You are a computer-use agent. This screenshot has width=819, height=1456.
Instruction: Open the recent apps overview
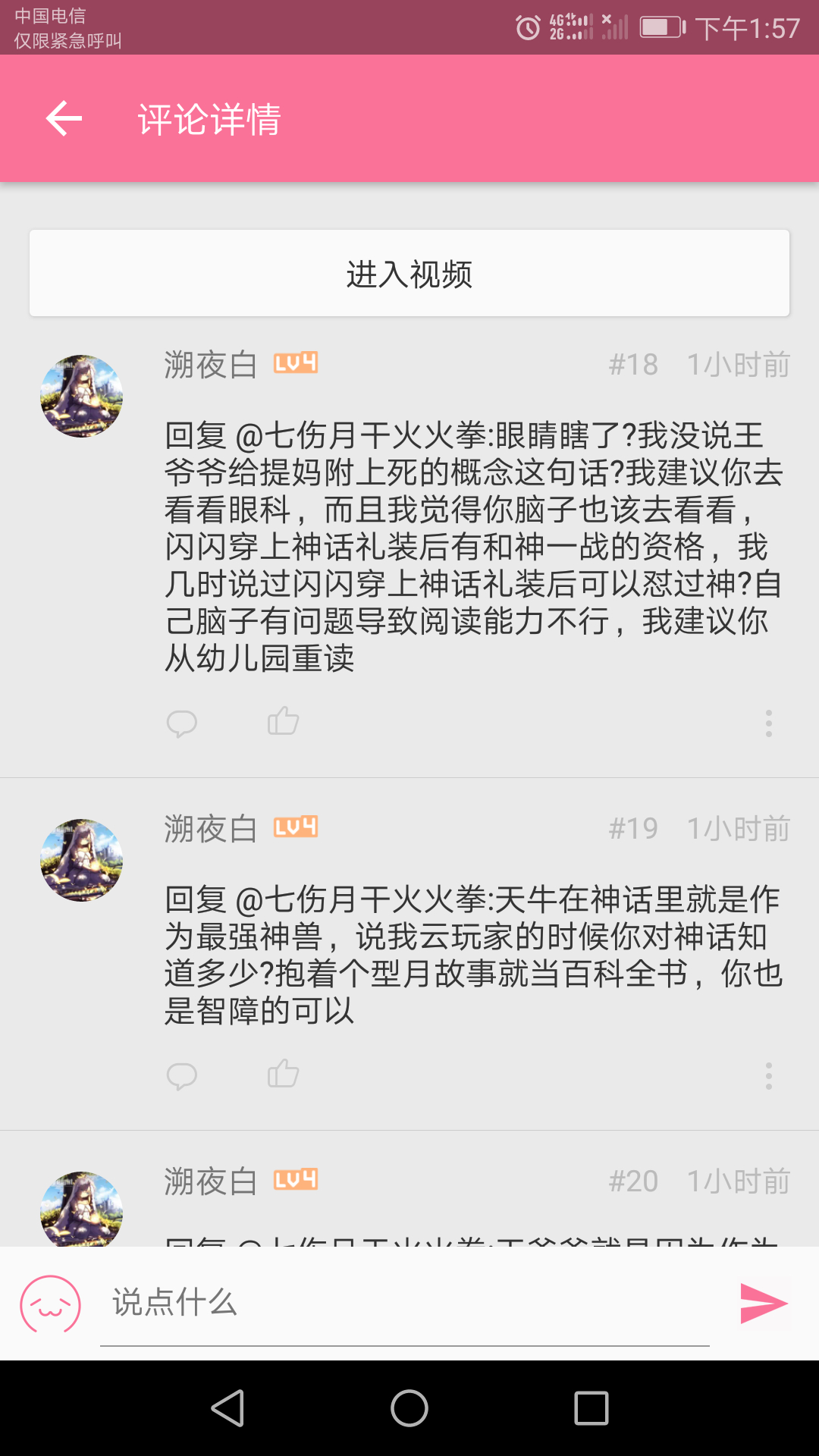591,1408
